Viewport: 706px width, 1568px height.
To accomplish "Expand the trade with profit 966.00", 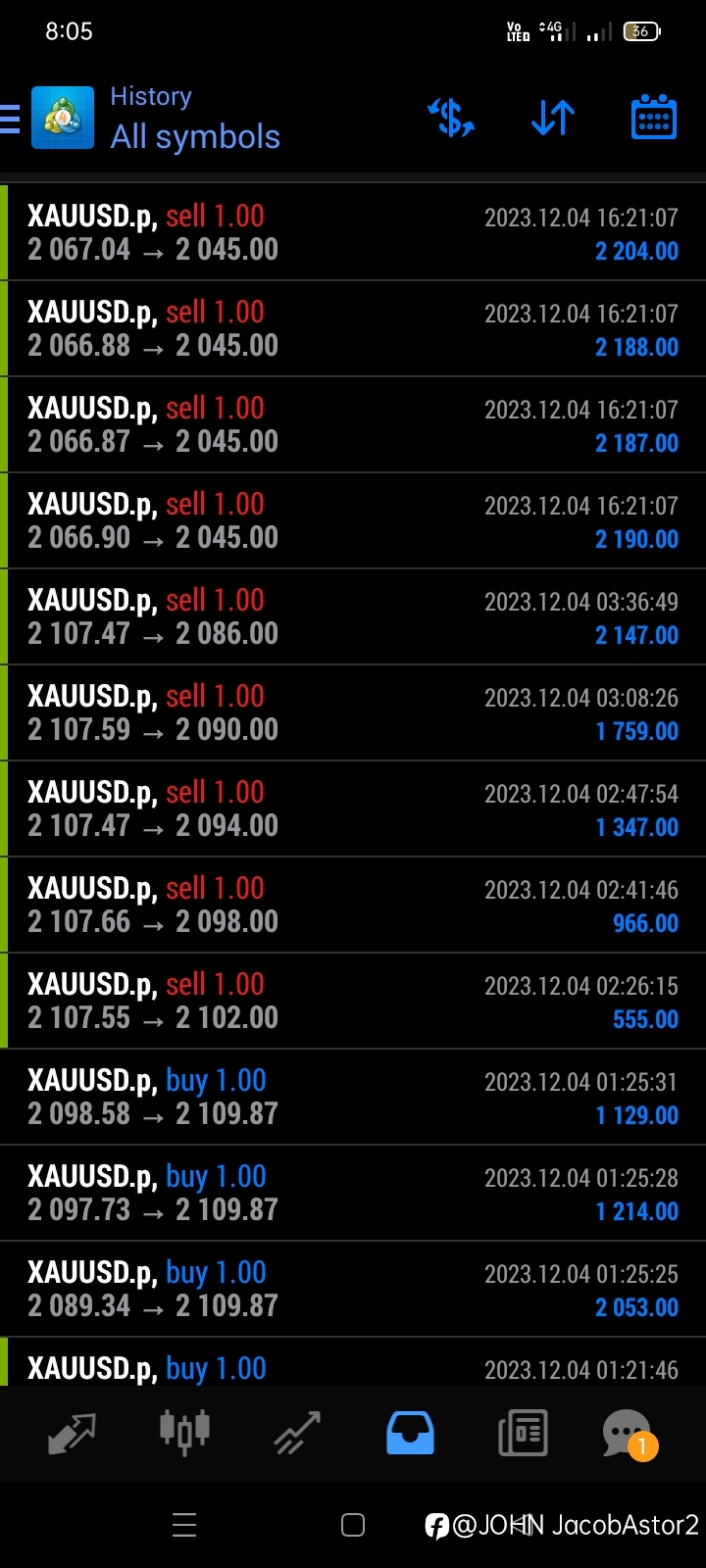I will (353, 906).
